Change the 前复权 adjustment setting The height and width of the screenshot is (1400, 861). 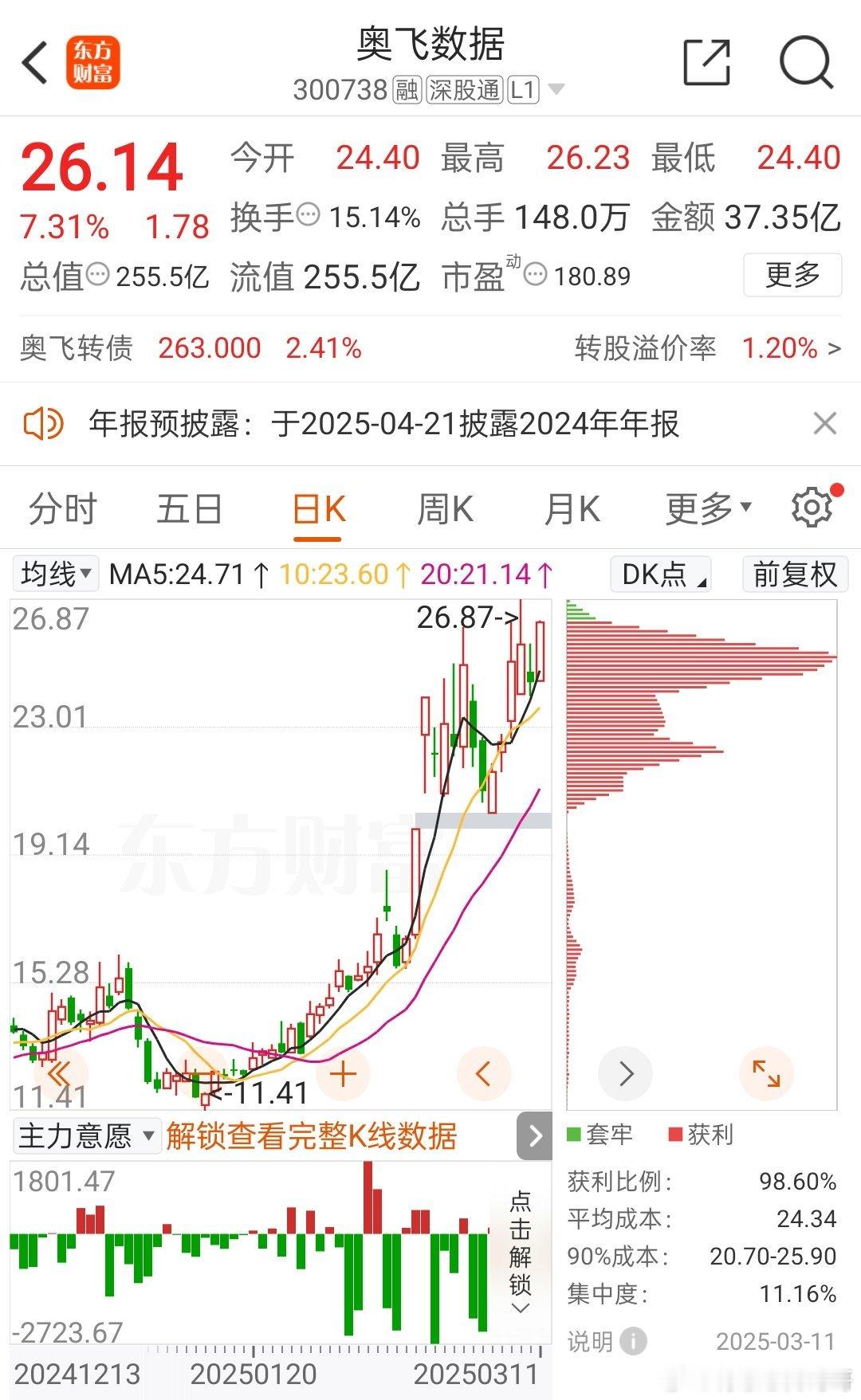pos(795,574)
